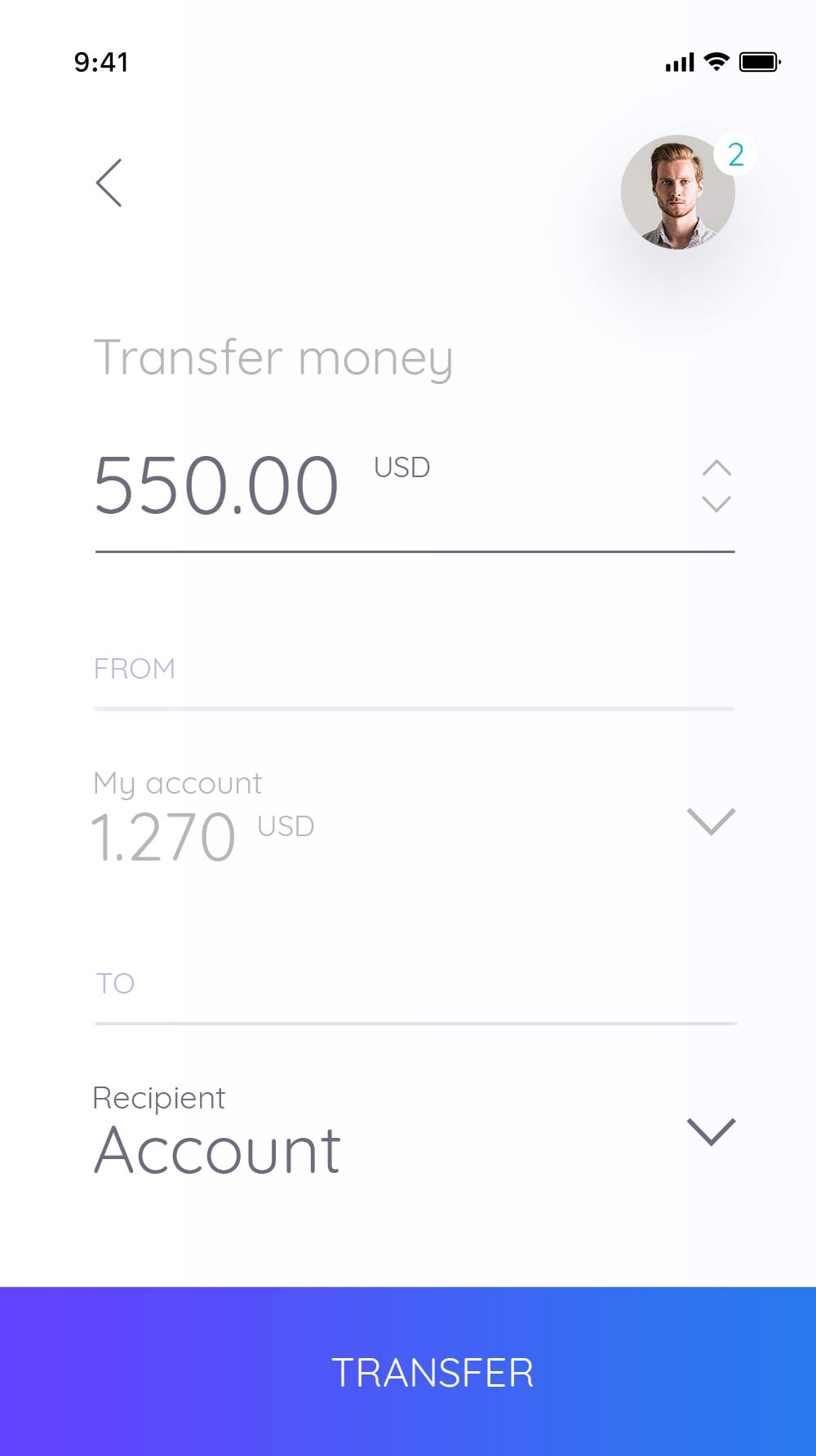
Task: Tap the TO section label
Action: [115, 982]
